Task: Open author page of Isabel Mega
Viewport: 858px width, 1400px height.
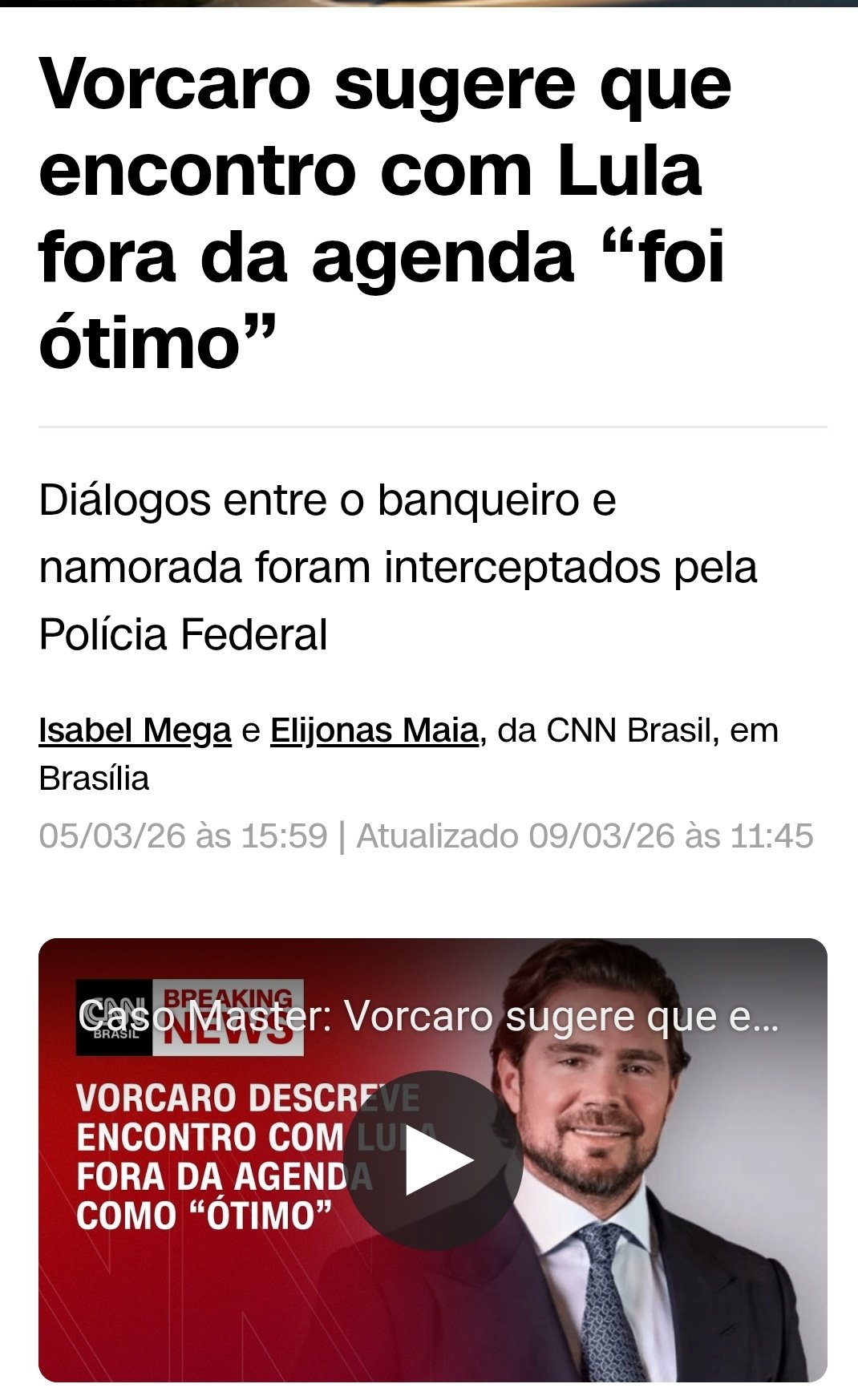Action: click(135, 730)
